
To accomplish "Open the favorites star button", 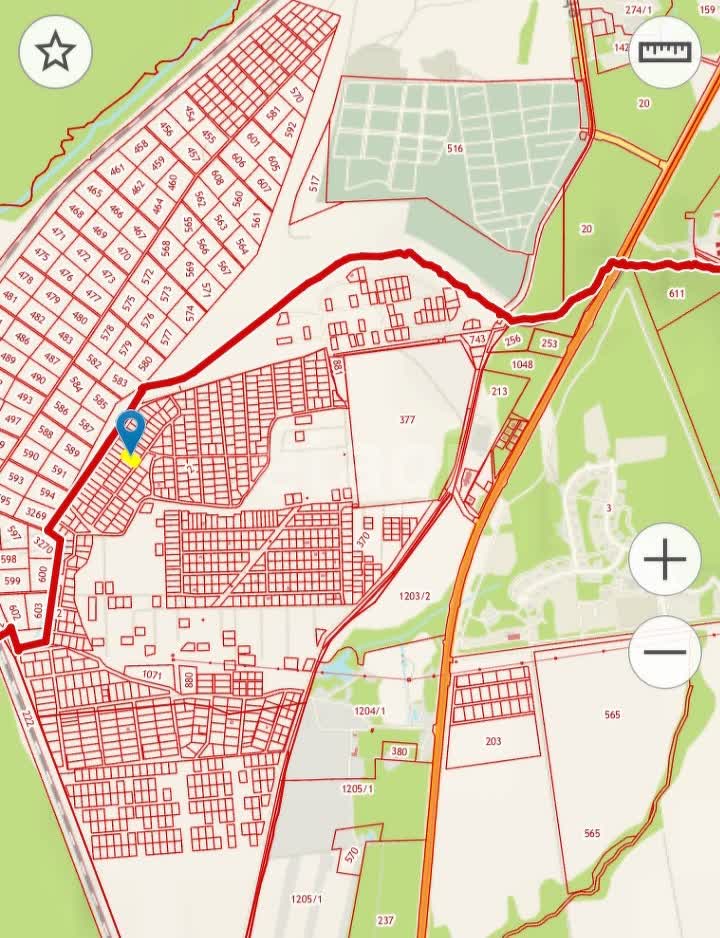I will coord(56,52).
